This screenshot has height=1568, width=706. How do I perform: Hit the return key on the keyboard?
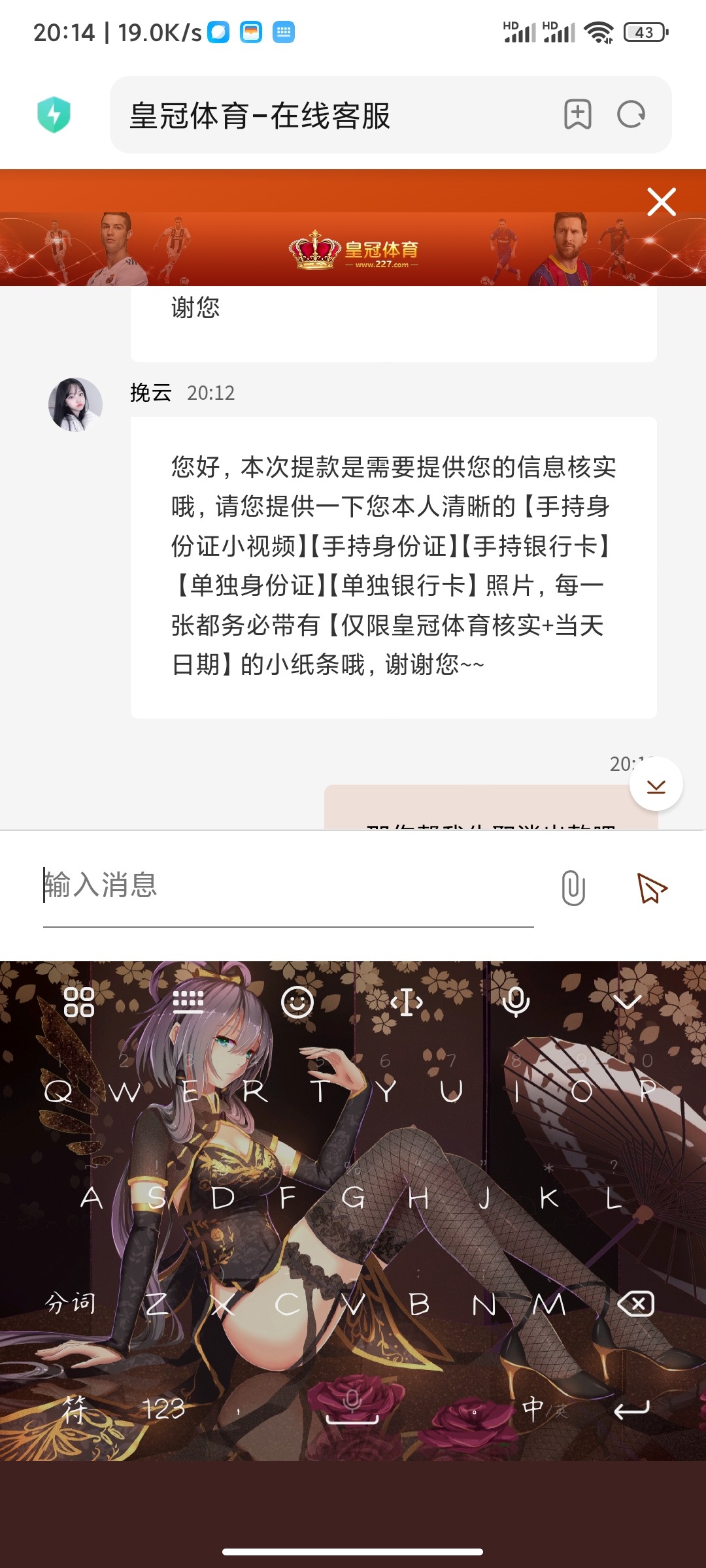coord(631,1409)
